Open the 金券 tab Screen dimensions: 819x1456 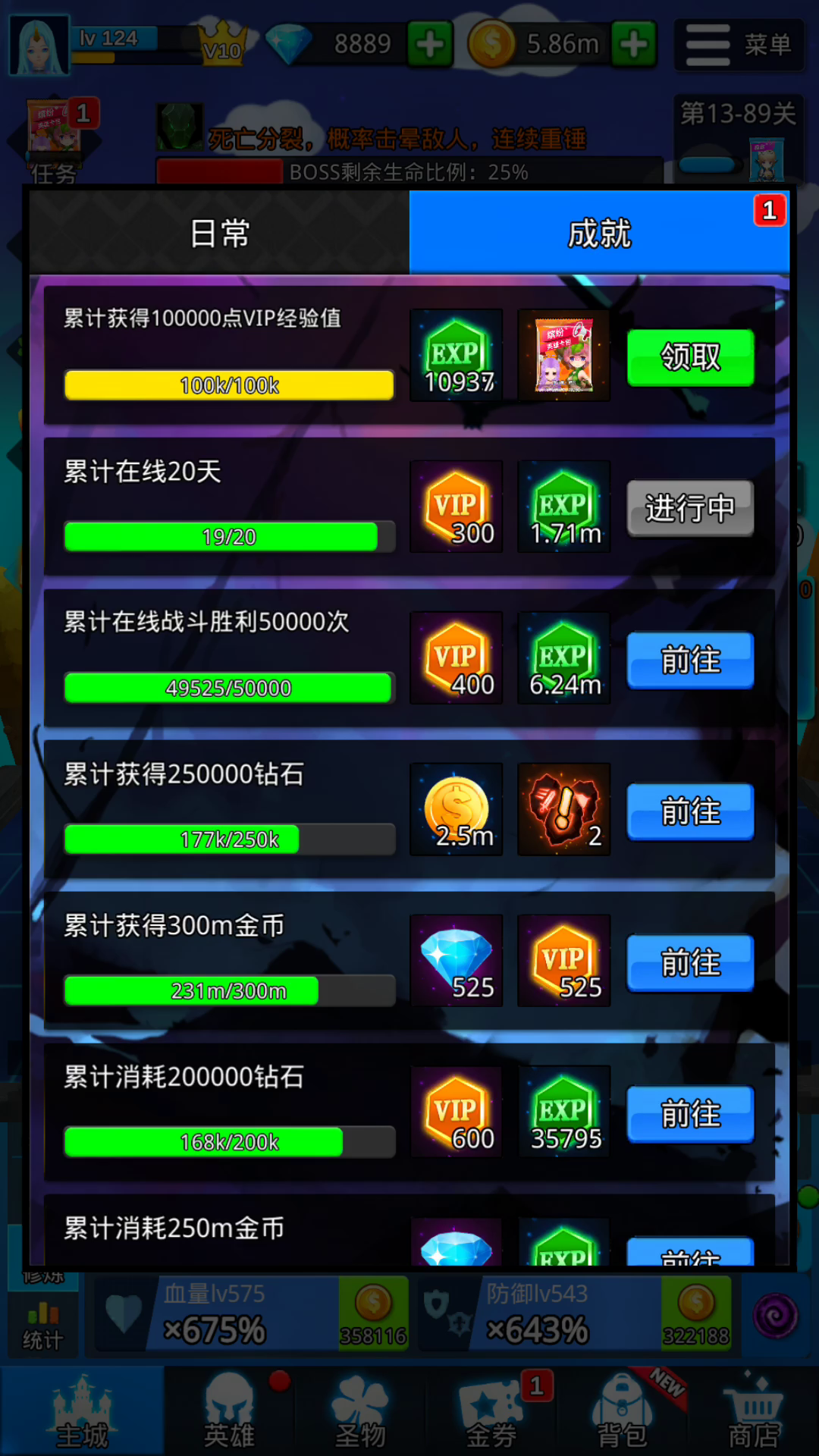coord(491,1411)
